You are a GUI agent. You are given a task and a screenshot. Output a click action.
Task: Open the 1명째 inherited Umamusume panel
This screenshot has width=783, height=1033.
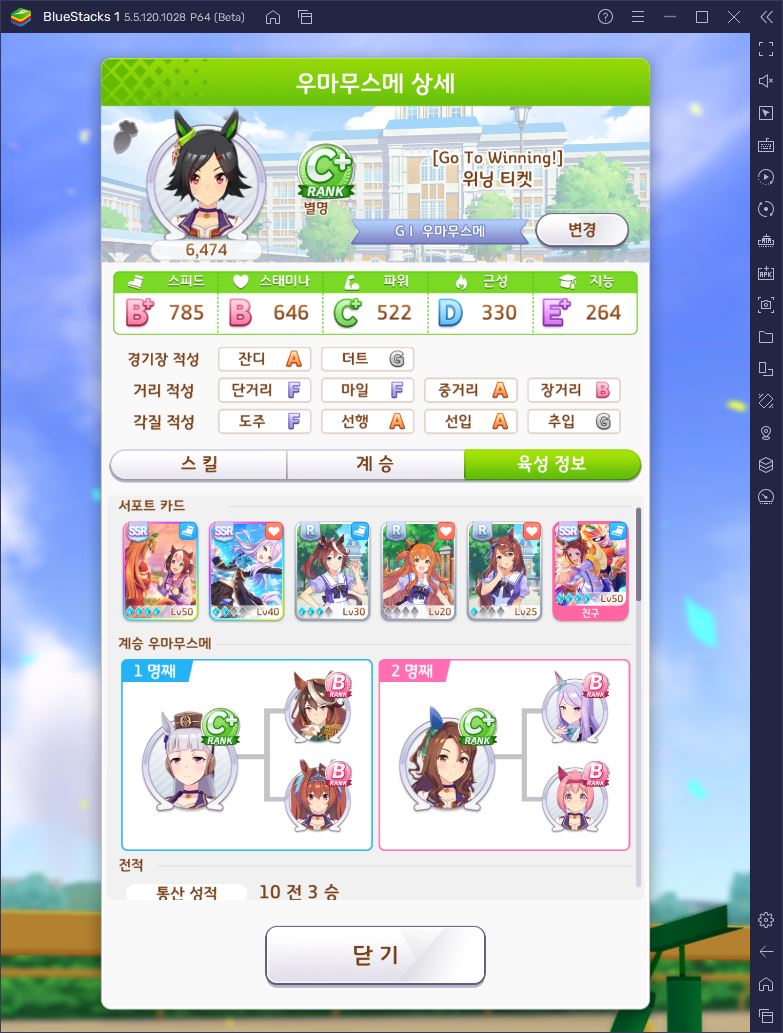pos(247,755)
